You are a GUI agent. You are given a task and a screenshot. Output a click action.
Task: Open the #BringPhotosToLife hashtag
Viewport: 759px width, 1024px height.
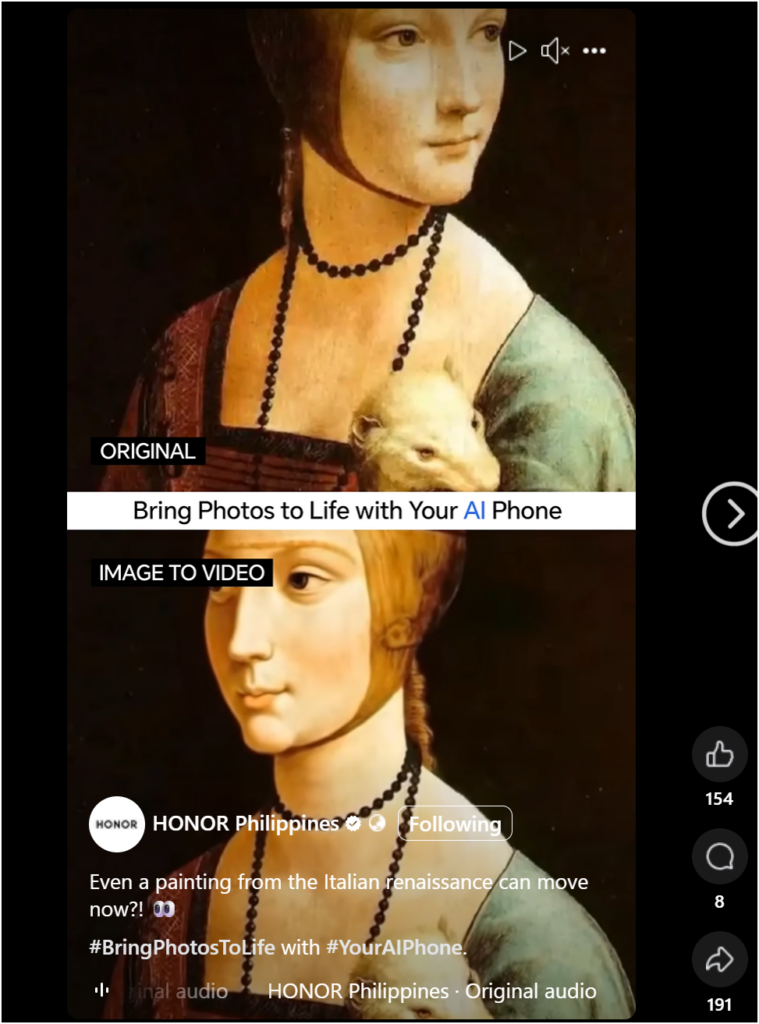point(181,947)
